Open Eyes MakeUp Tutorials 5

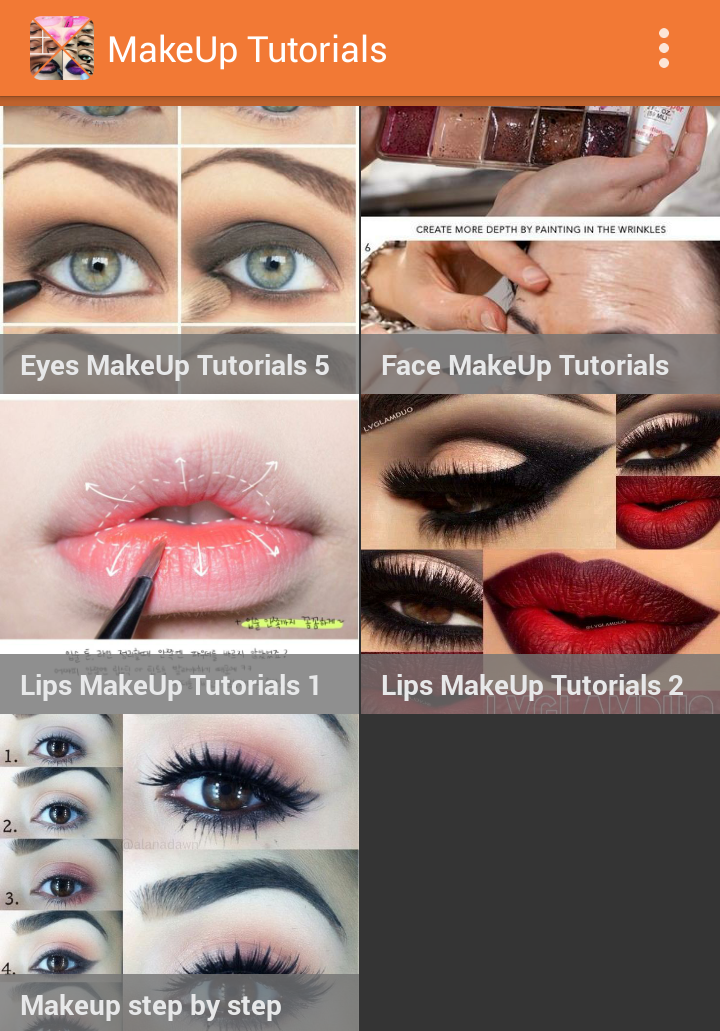coord(179,250)
